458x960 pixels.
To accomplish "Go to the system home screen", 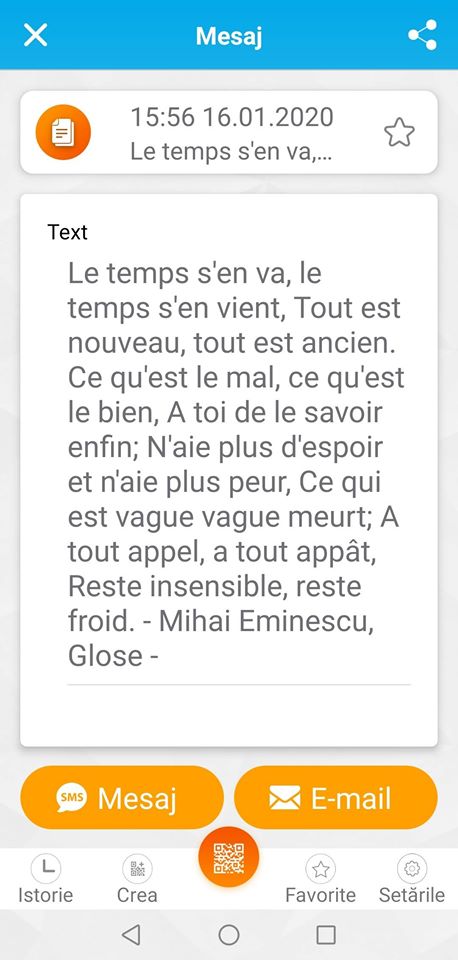I will (x=229, y=935).
